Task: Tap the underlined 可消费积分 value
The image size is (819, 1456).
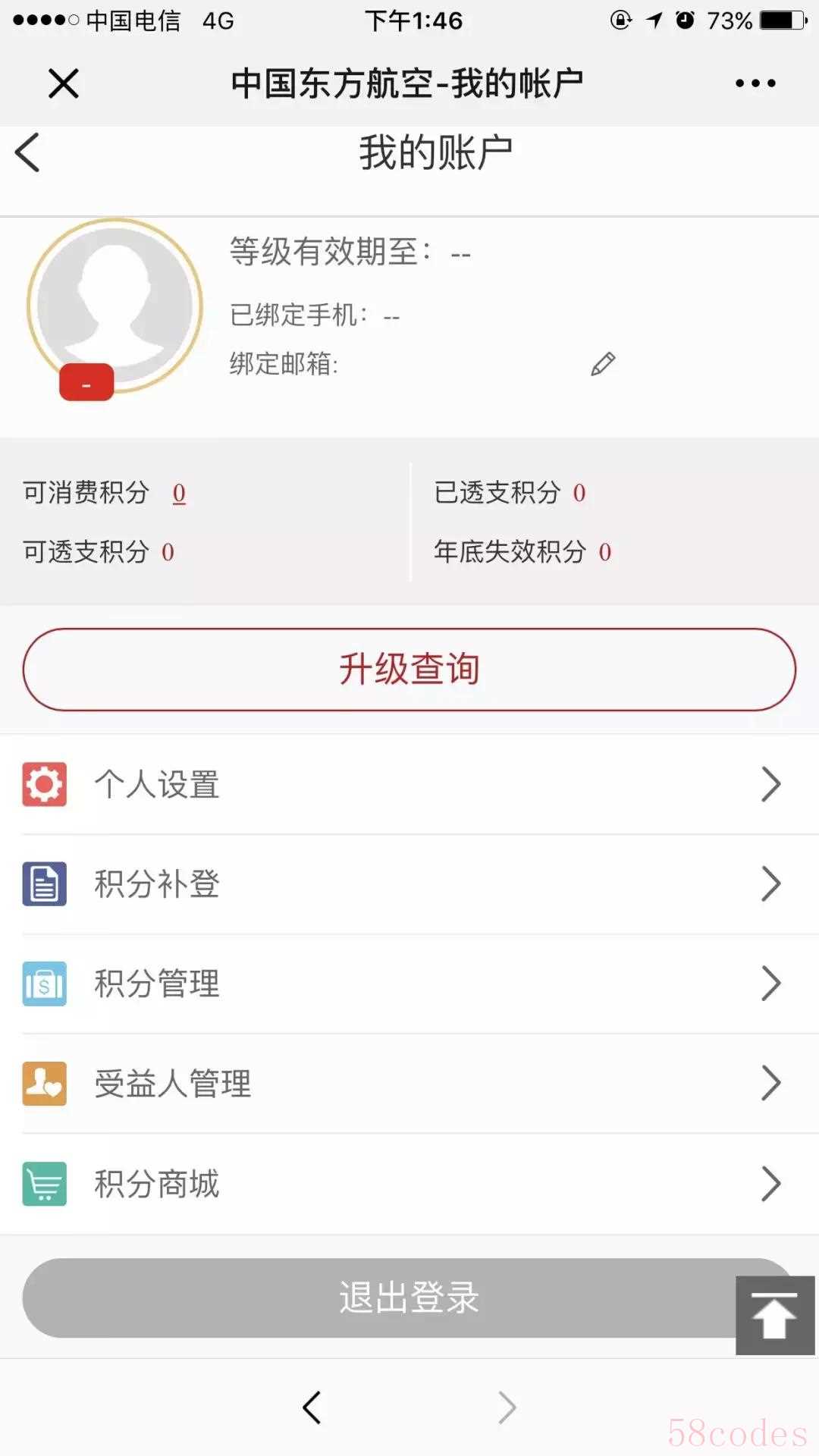Action: (x=179, y=493)
